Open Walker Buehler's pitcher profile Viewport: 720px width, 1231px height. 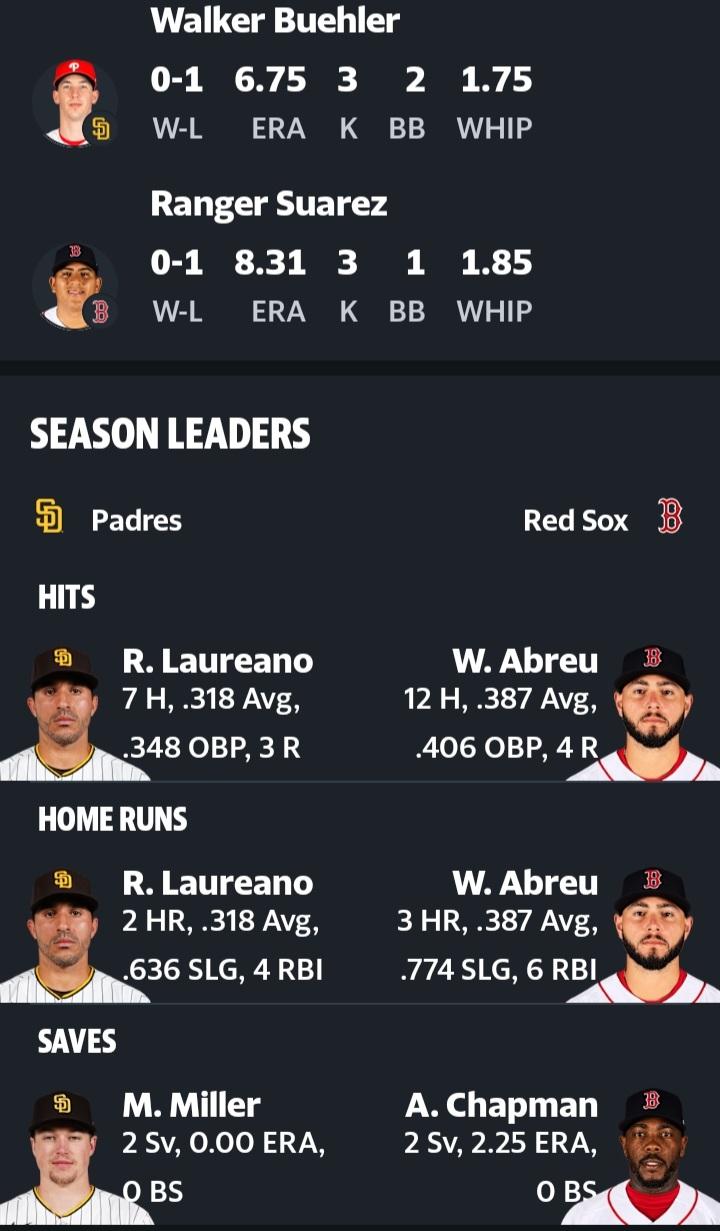pos(275,22)
